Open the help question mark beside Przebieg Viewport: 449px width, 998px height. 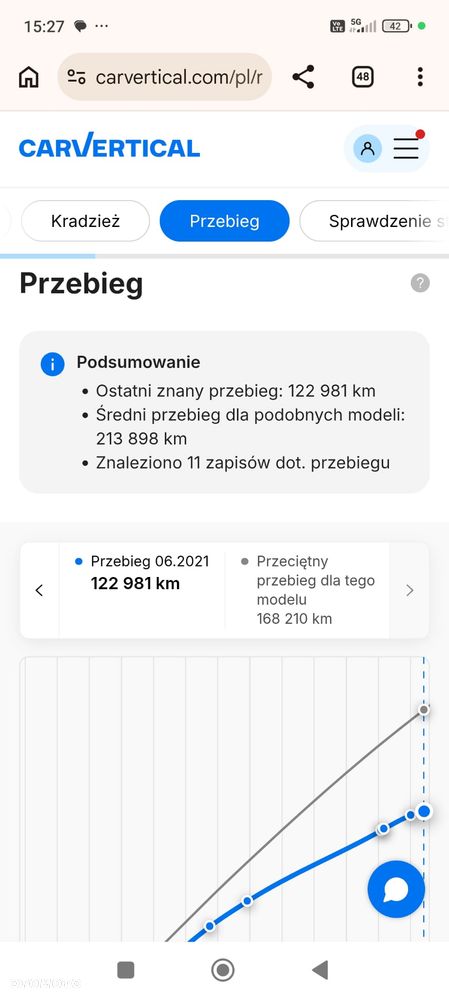pos(420,283)
